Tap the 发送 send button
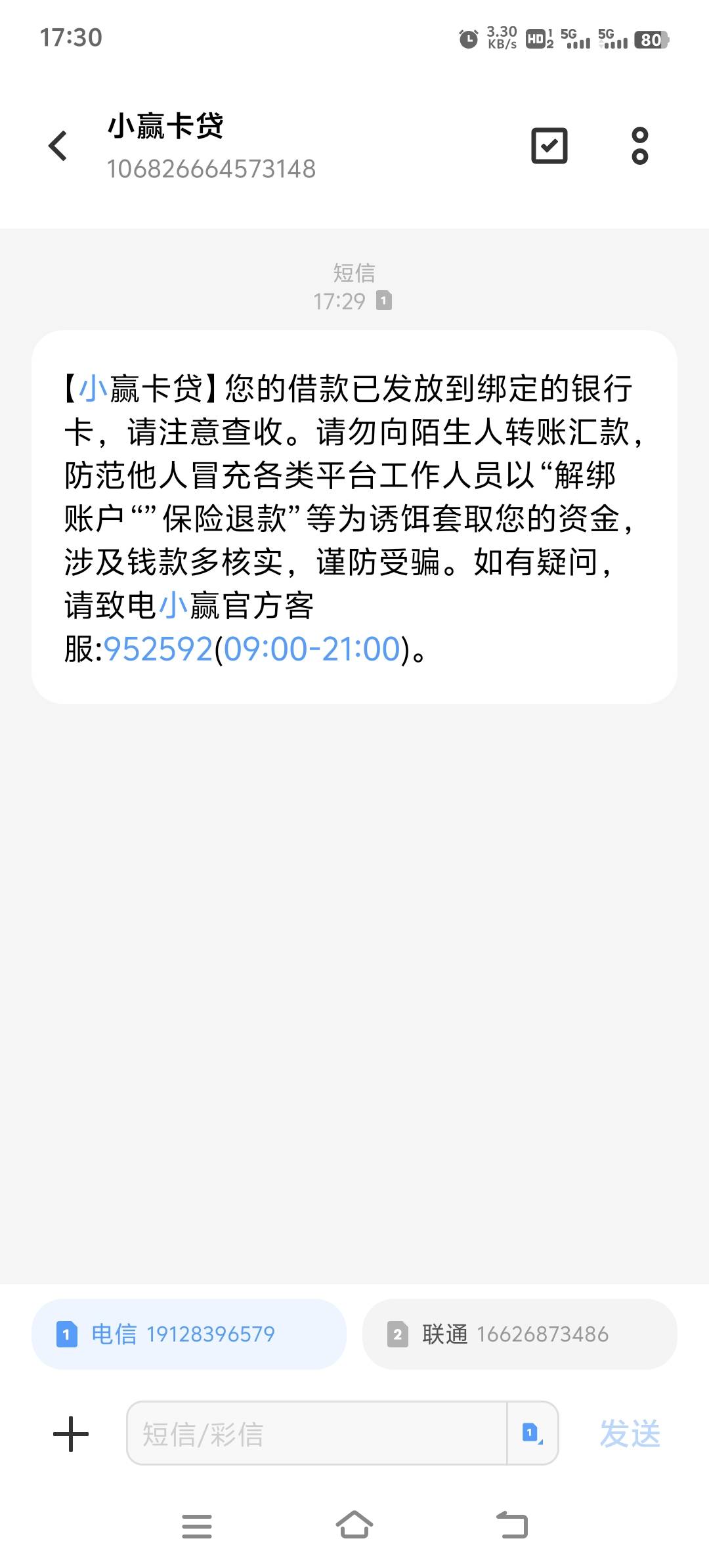Screen dimensions: 709x1568 630,1433
